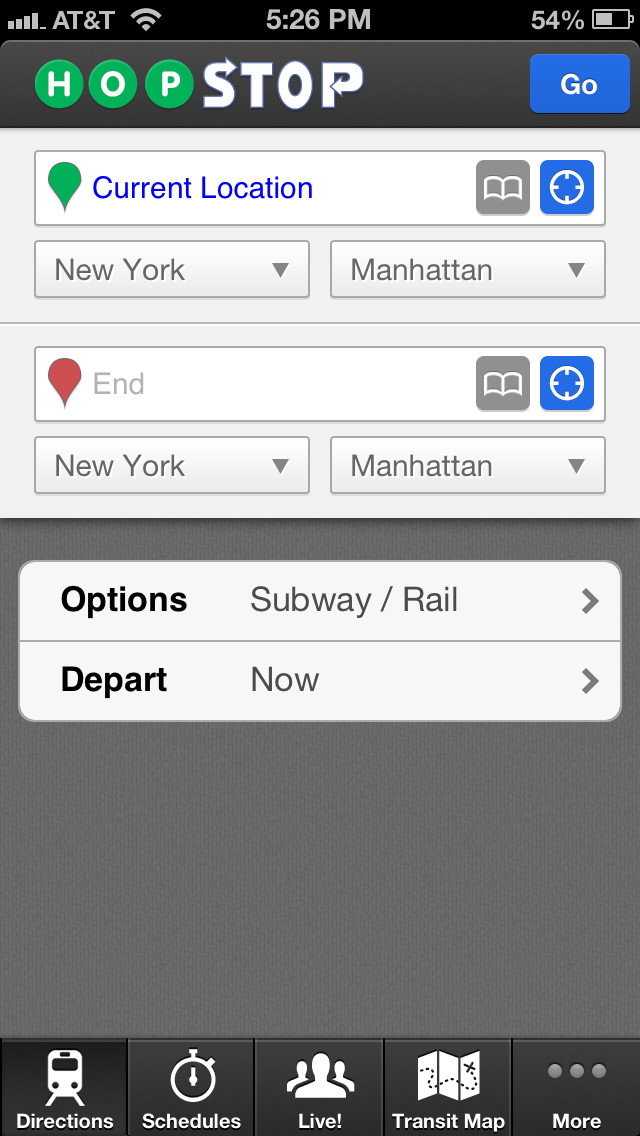Use locate-me target icon in start field

(x=567, y=188)
